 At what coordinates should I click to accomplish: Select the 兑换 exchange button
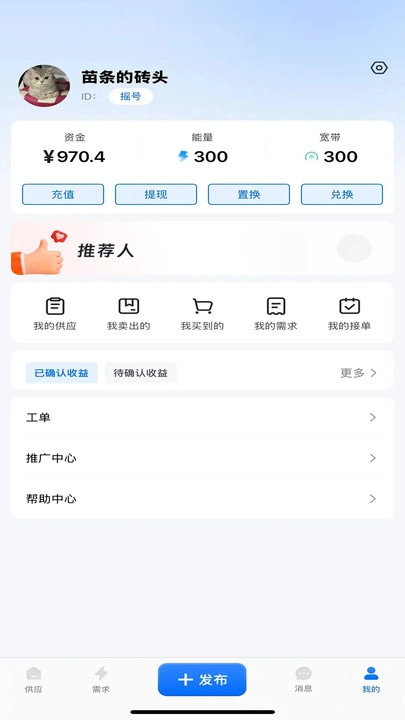coord(342,194)
